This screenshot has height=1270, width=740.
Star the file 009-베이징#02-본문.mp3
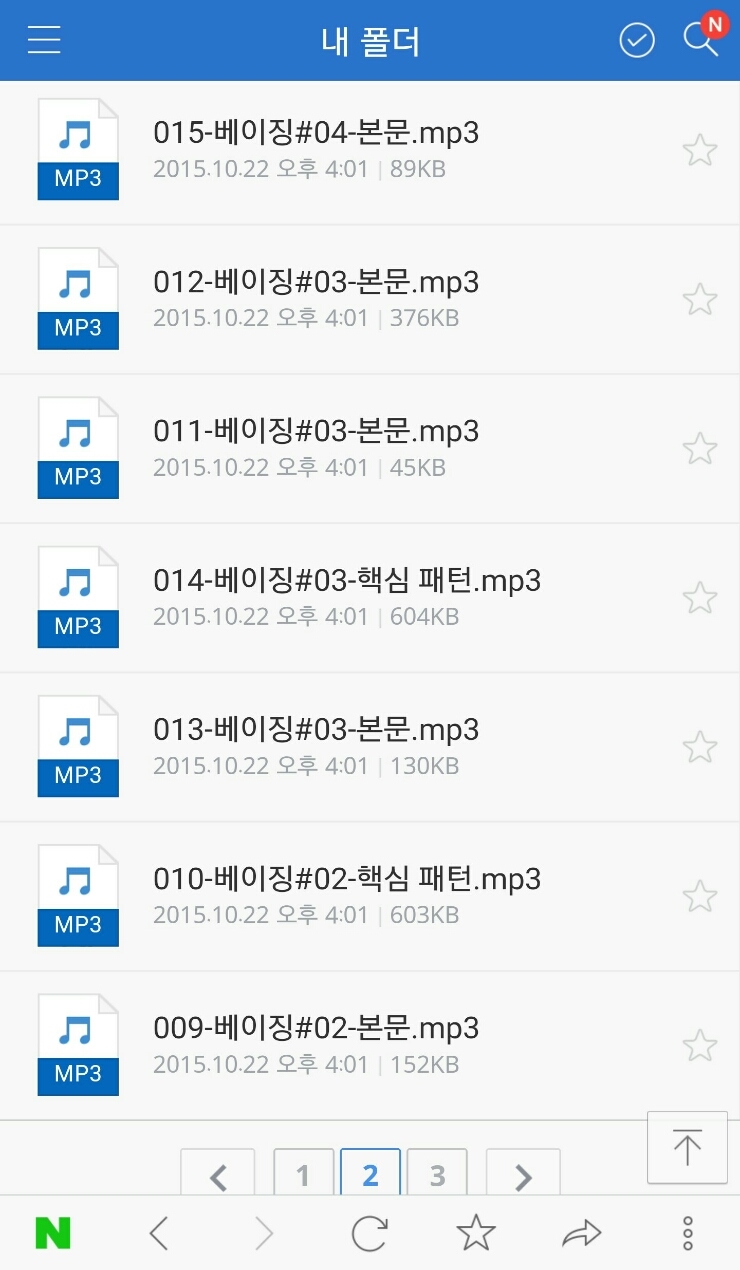click(700, 1046)
